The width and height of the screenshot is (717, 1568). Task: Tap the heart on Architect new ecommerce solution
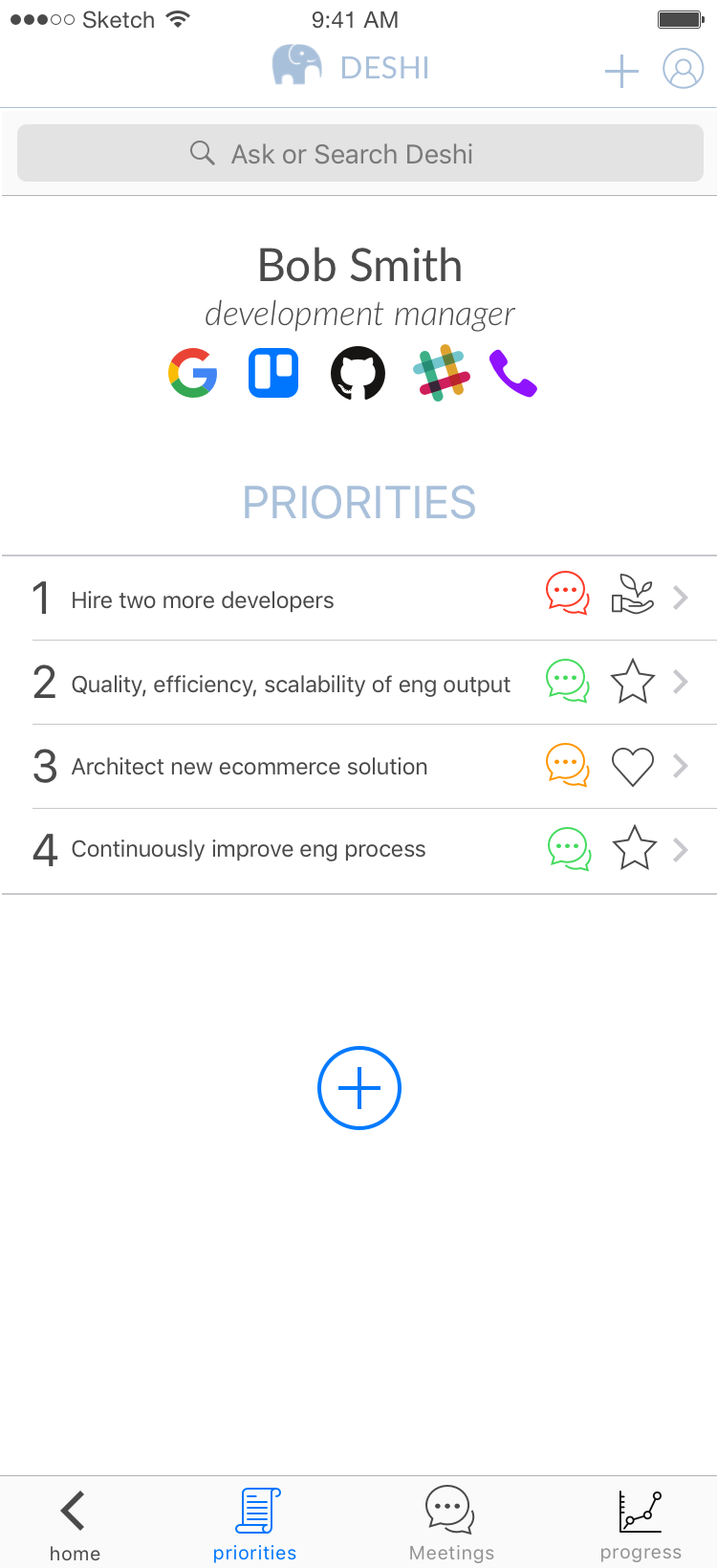pos(633,766)
